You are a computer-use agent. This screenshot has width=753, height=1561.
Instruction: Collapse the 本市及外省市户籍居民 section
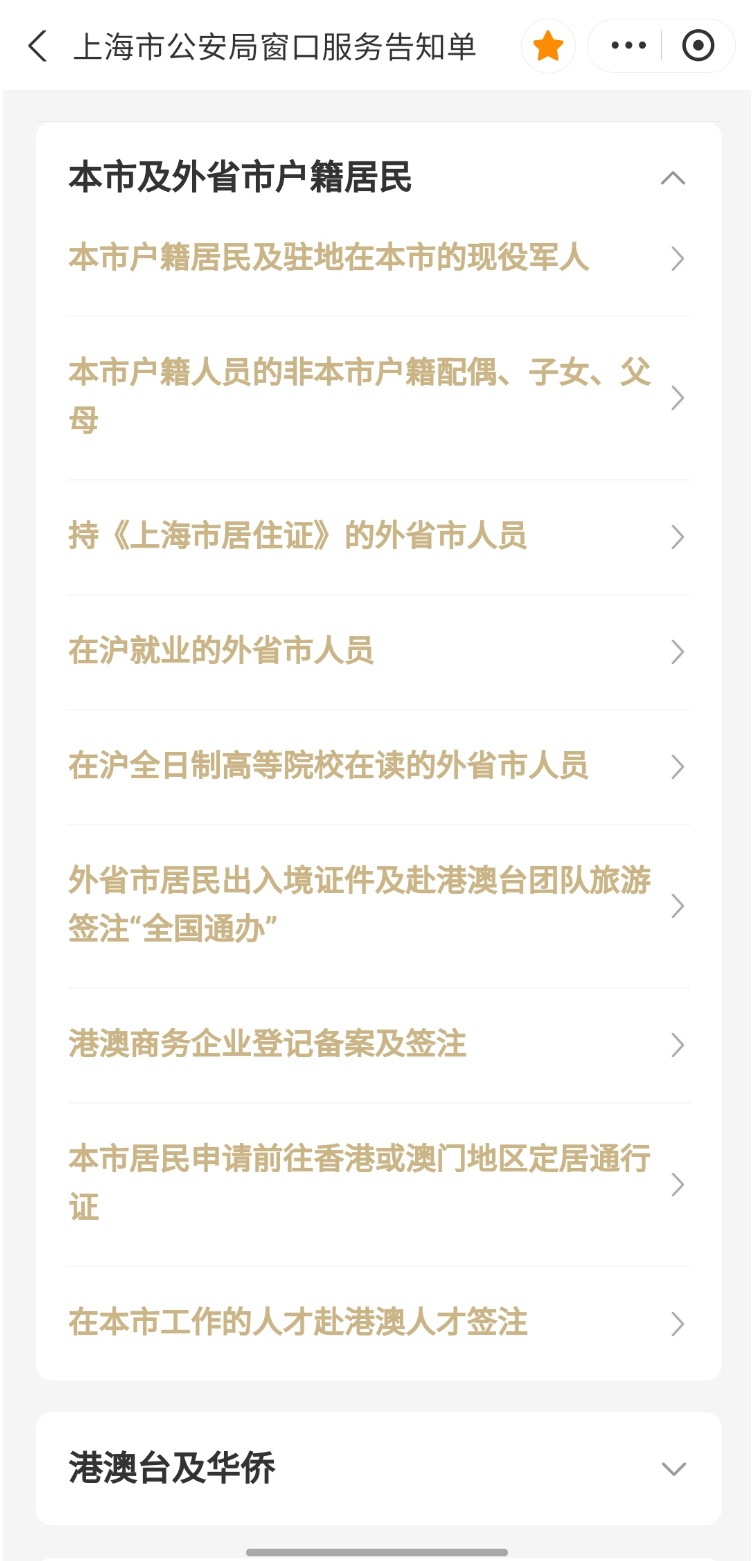tap(673, 179)
